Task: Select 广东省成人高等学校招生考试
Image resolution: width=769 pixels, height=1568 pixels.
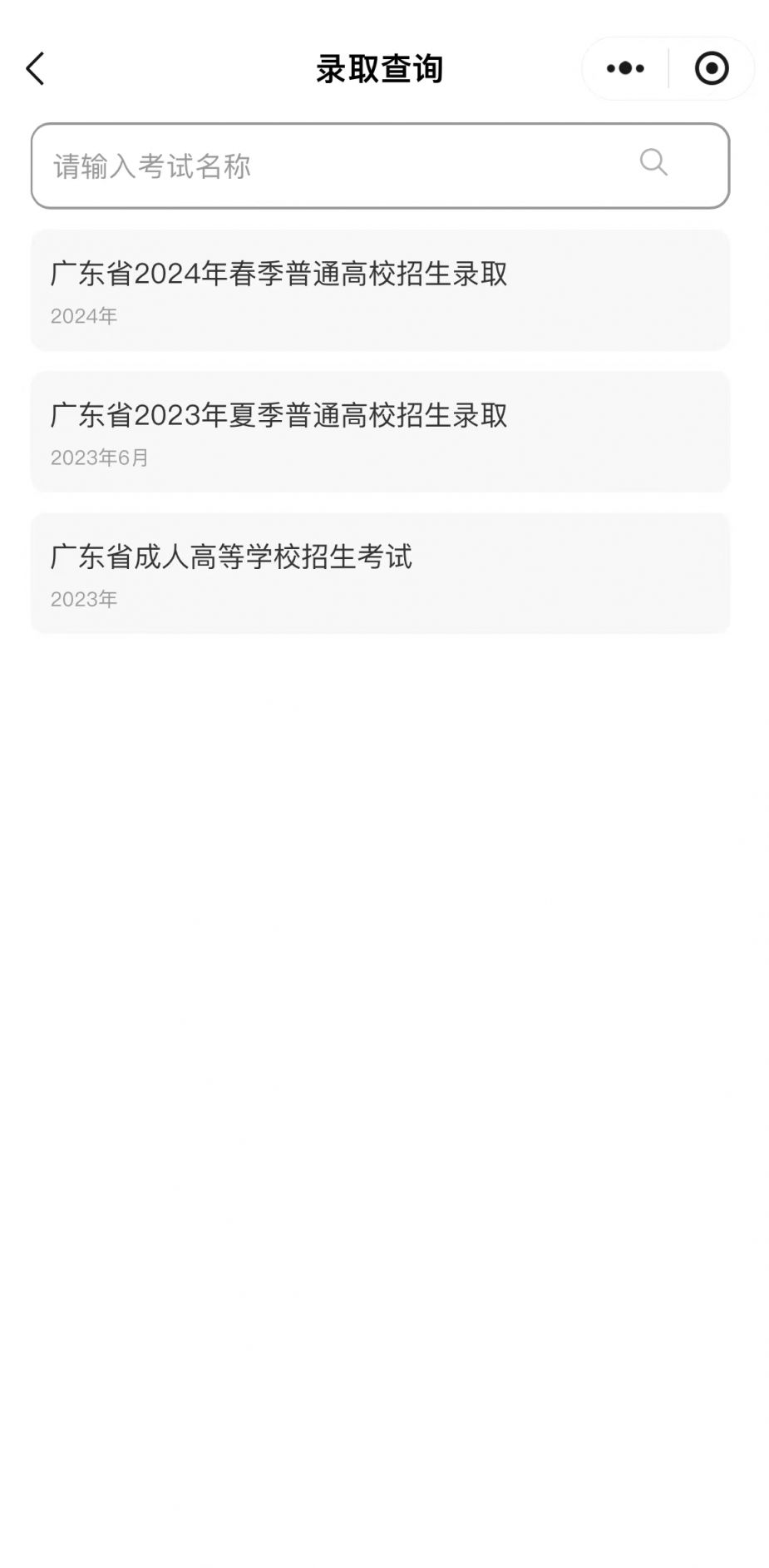Action: (380, 573)
